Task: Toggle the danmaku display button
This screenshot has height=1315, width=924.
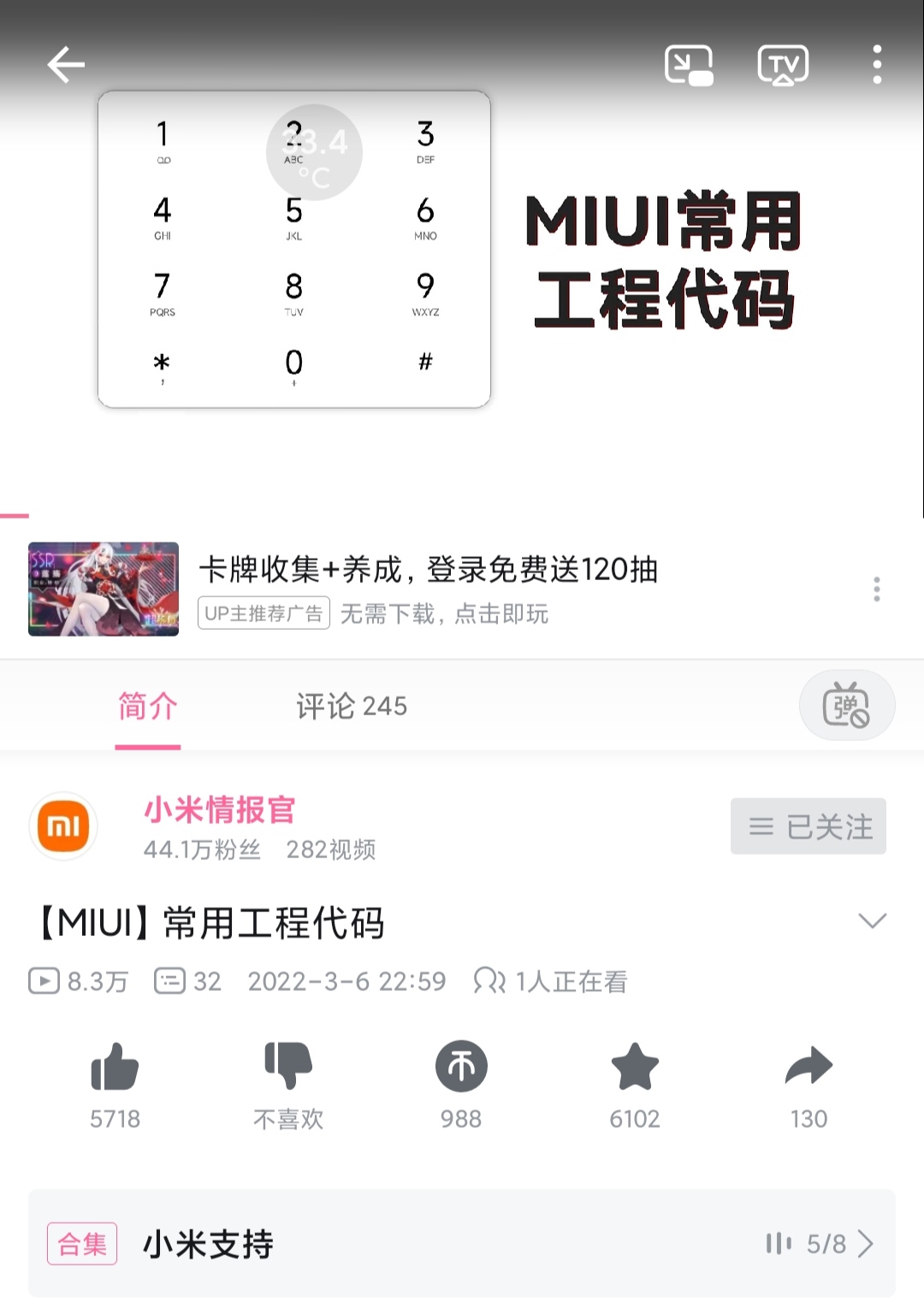Action: (846, 706)
